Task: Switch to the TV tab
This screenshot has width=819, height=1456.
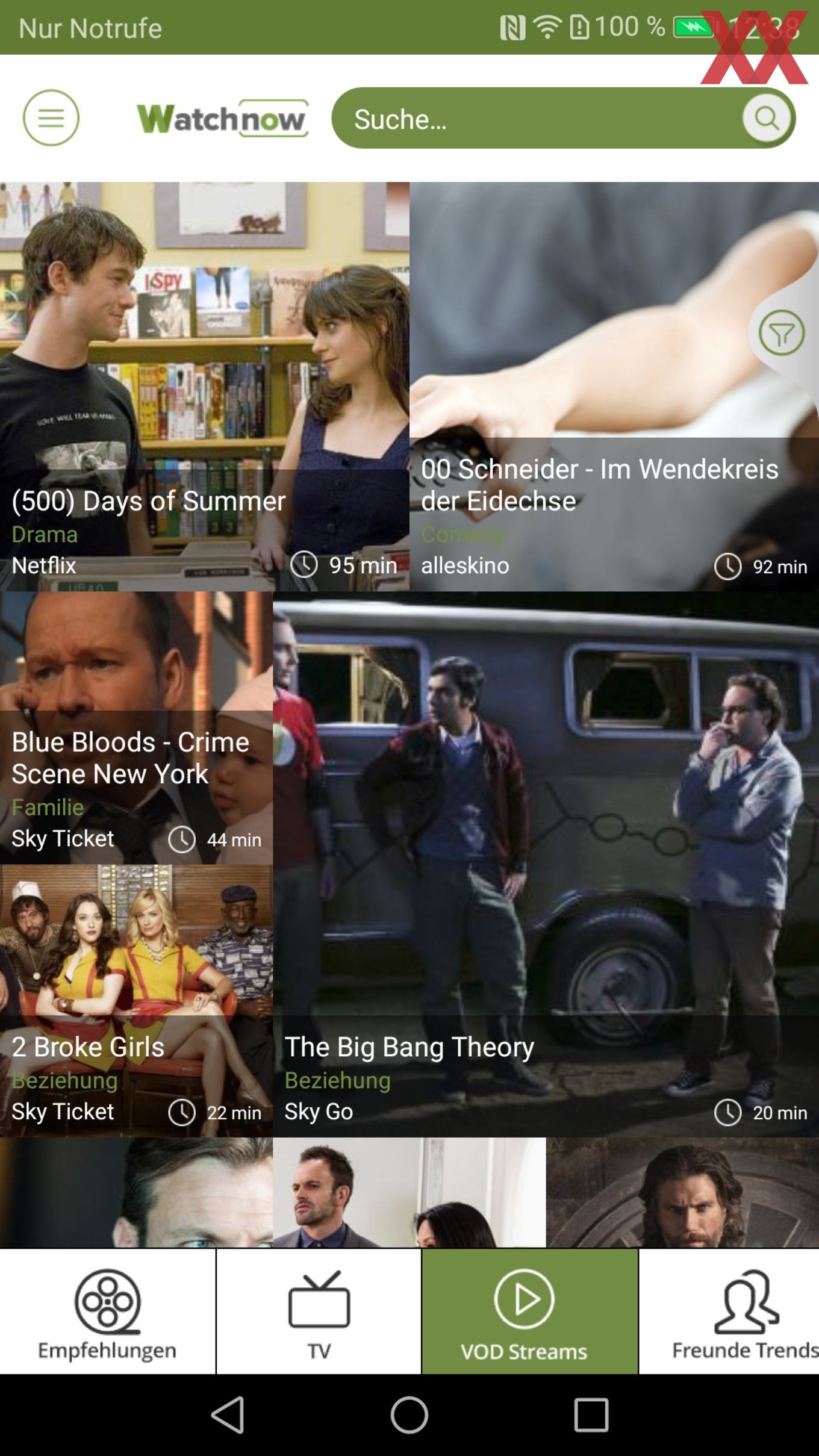Action: click(319, 1311)
